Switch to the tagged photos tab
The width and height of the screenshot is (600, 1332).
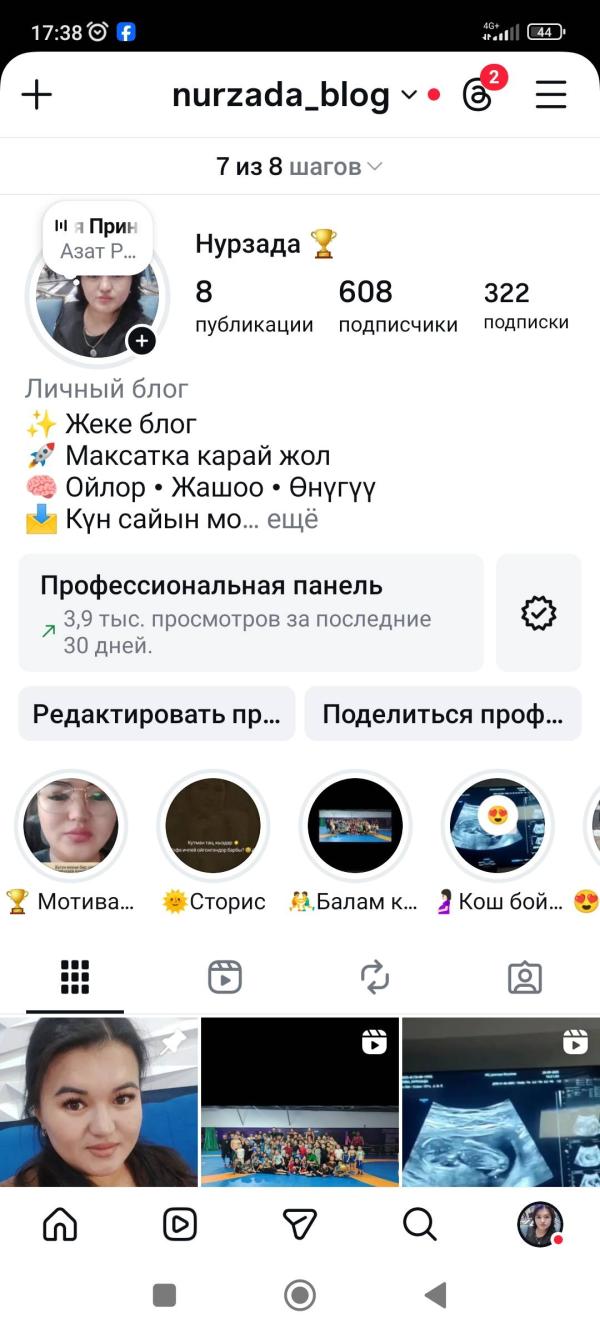click(525, 977)
